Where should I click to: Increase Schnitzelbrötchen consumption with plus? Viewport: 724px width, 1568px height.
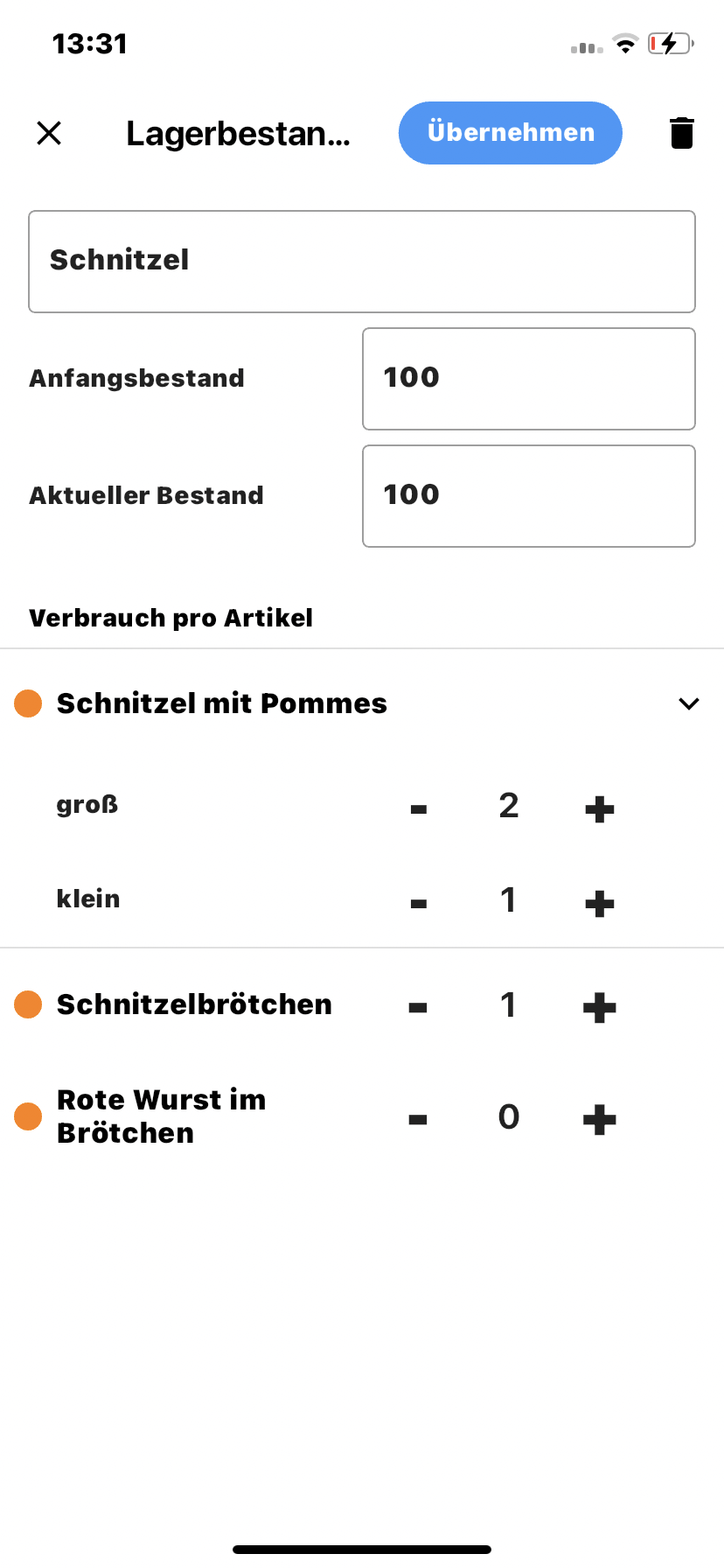(x=600, y=1008)
